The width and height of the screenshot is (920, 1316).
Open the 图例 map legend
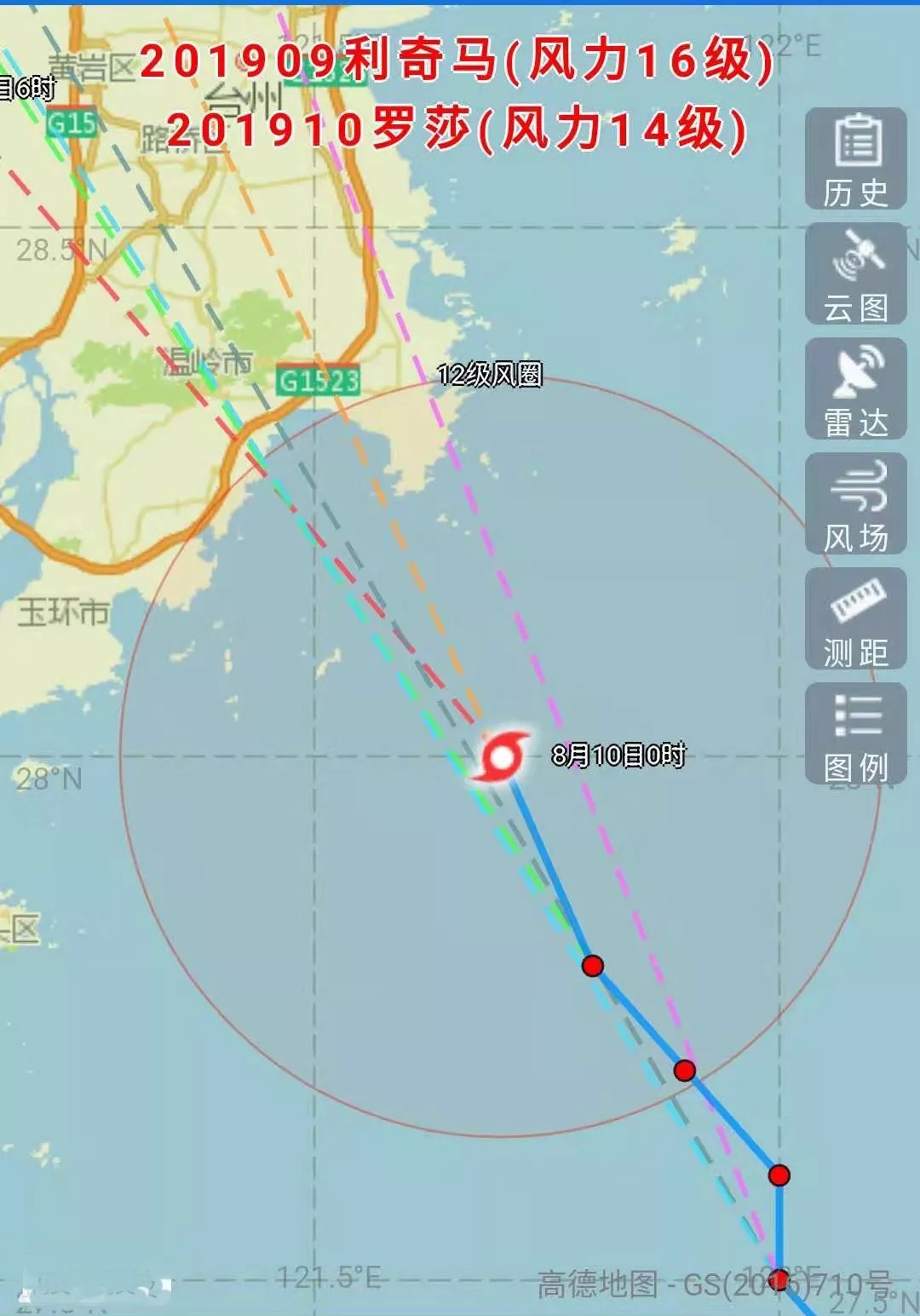click(855, 733)
